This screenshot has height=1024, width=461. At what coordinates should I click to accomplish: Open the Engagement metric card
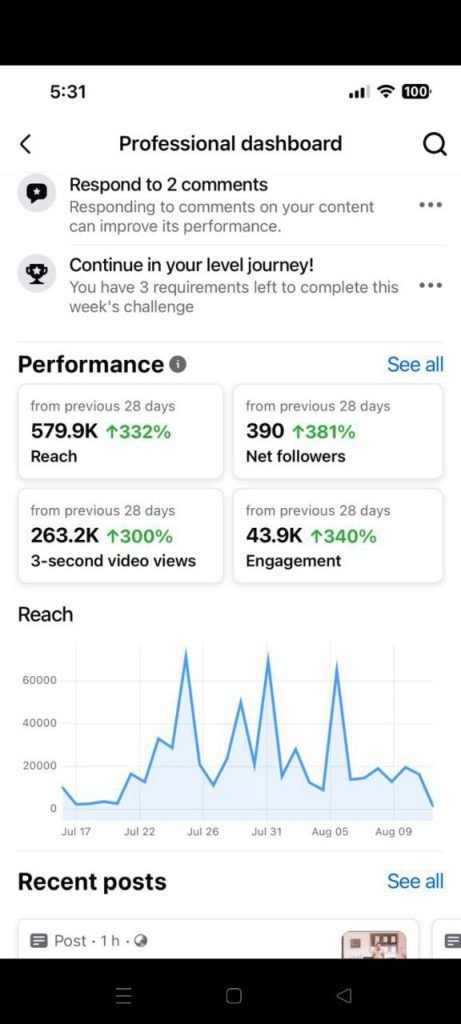[x=338, y=536]
